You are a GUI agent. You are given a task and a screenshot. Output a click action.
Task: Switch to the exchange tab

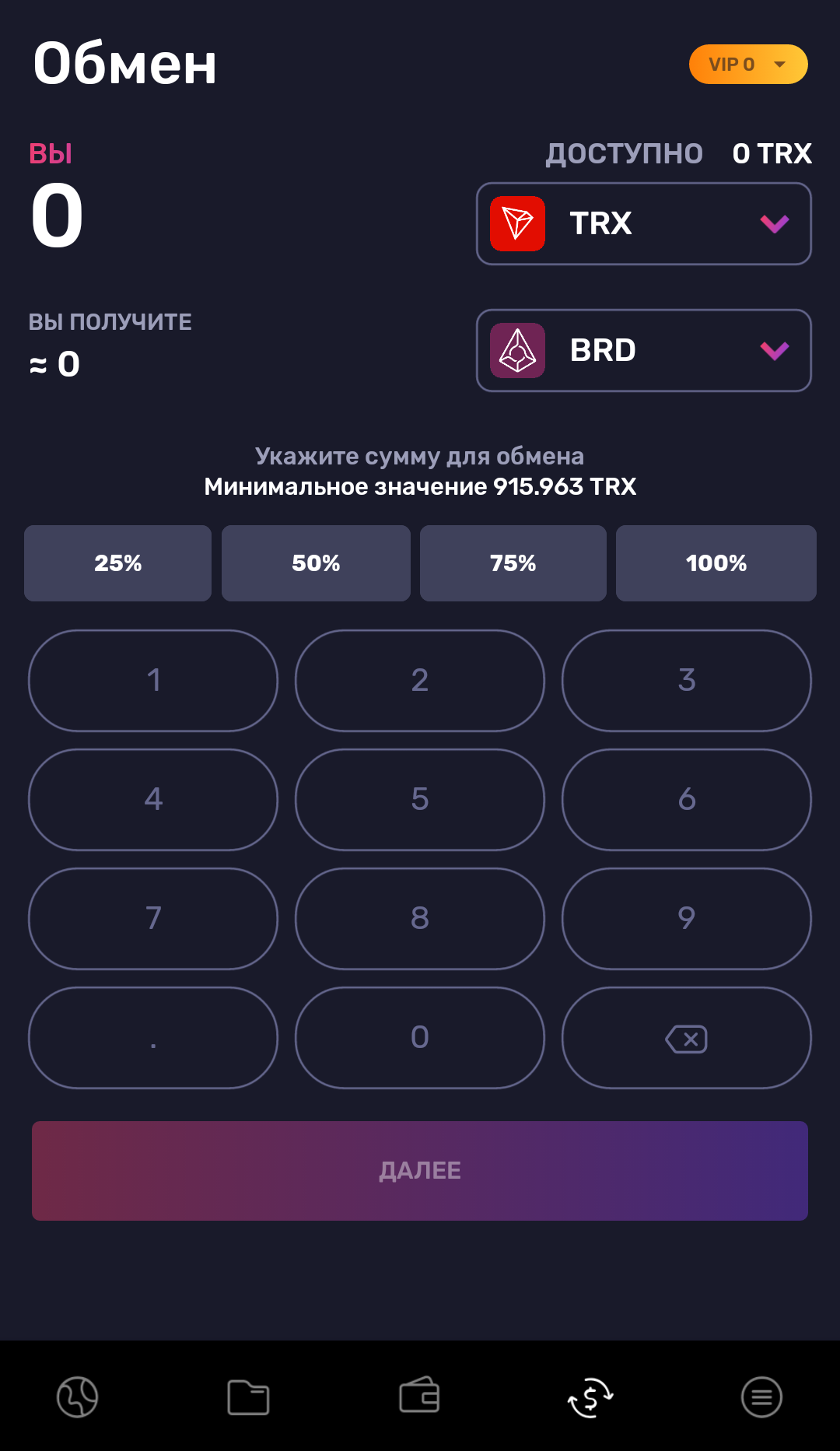pyautogui.click(x=590, y=1397)
